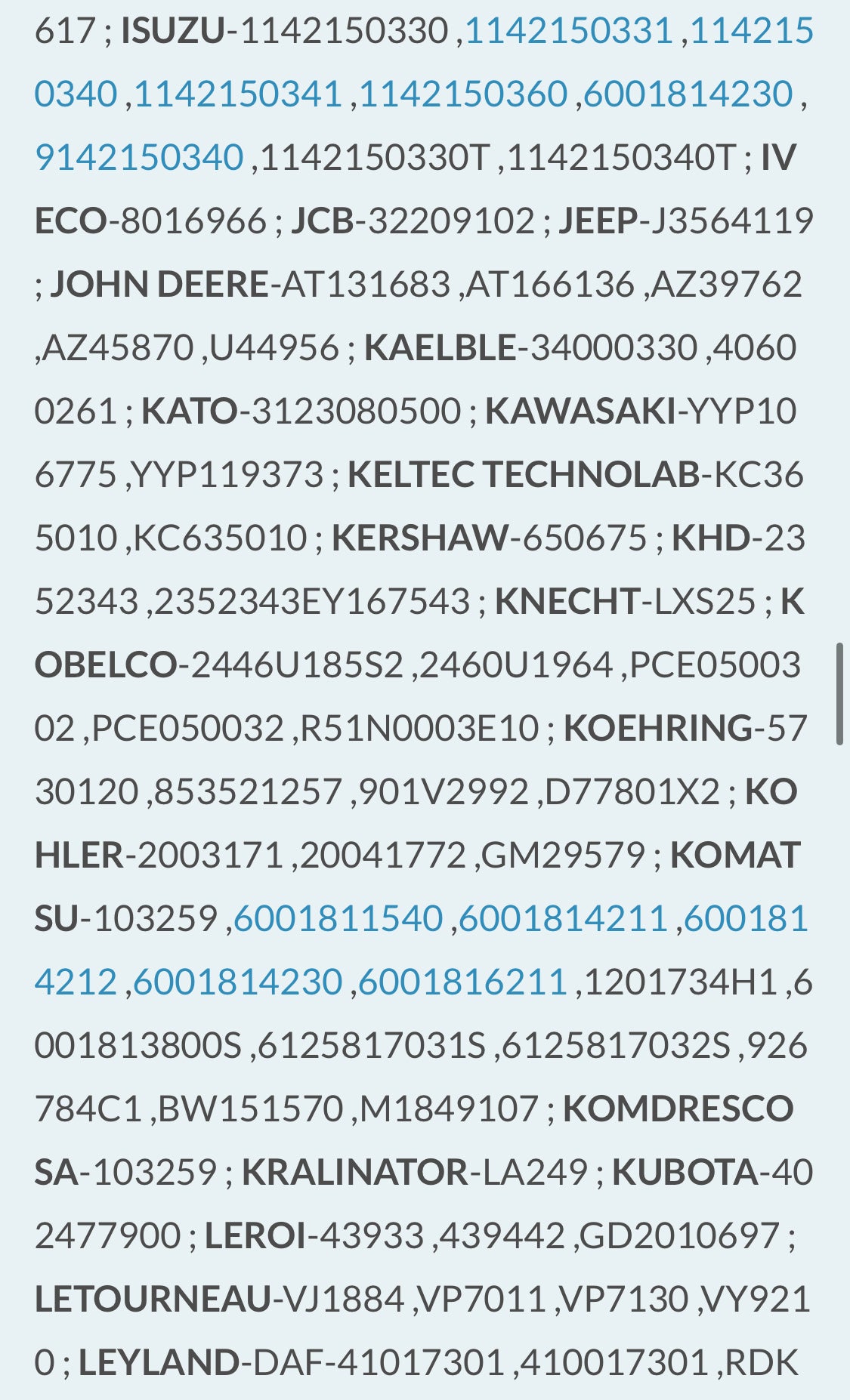Open part number link 9142150340
The width and height of the screenshot is (850, 1400).
coord(139,159)
